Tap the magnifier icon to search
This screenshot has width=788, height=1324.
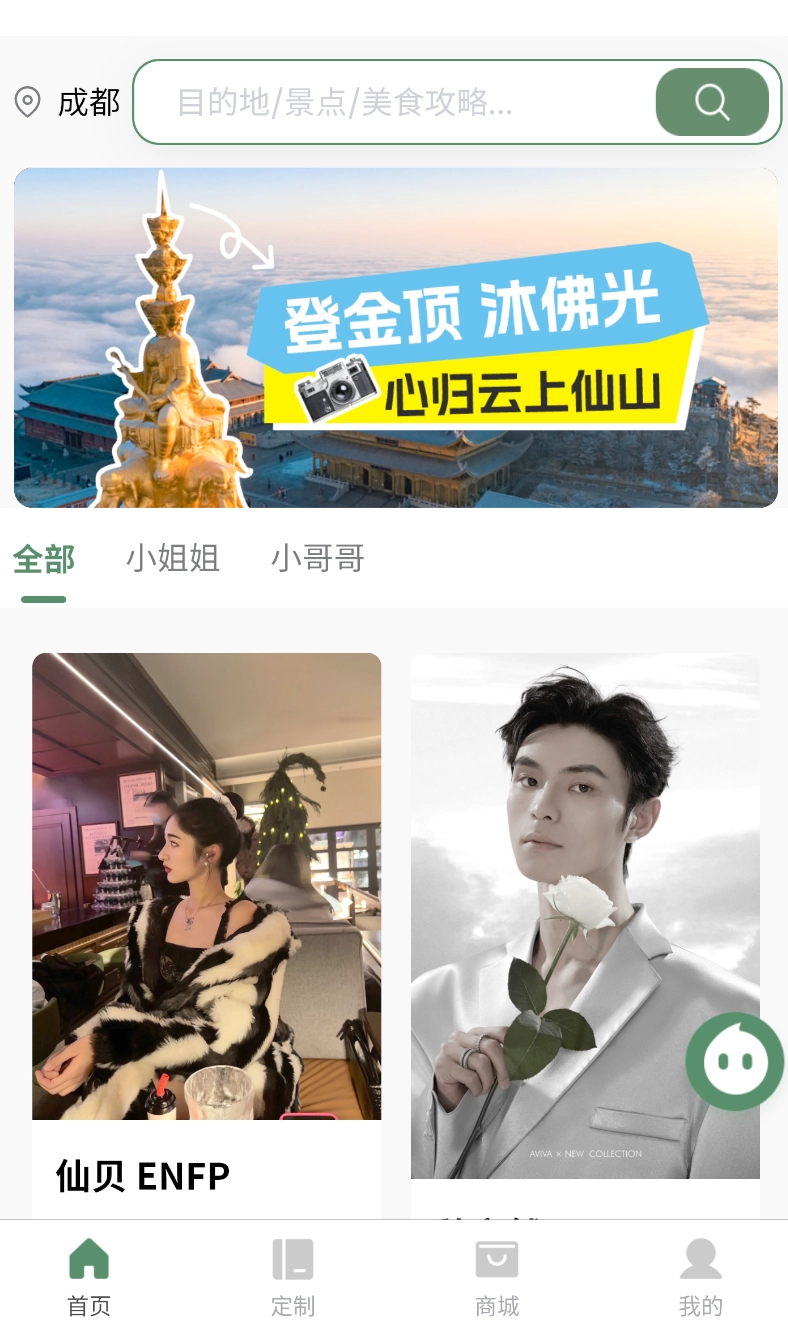711,101
